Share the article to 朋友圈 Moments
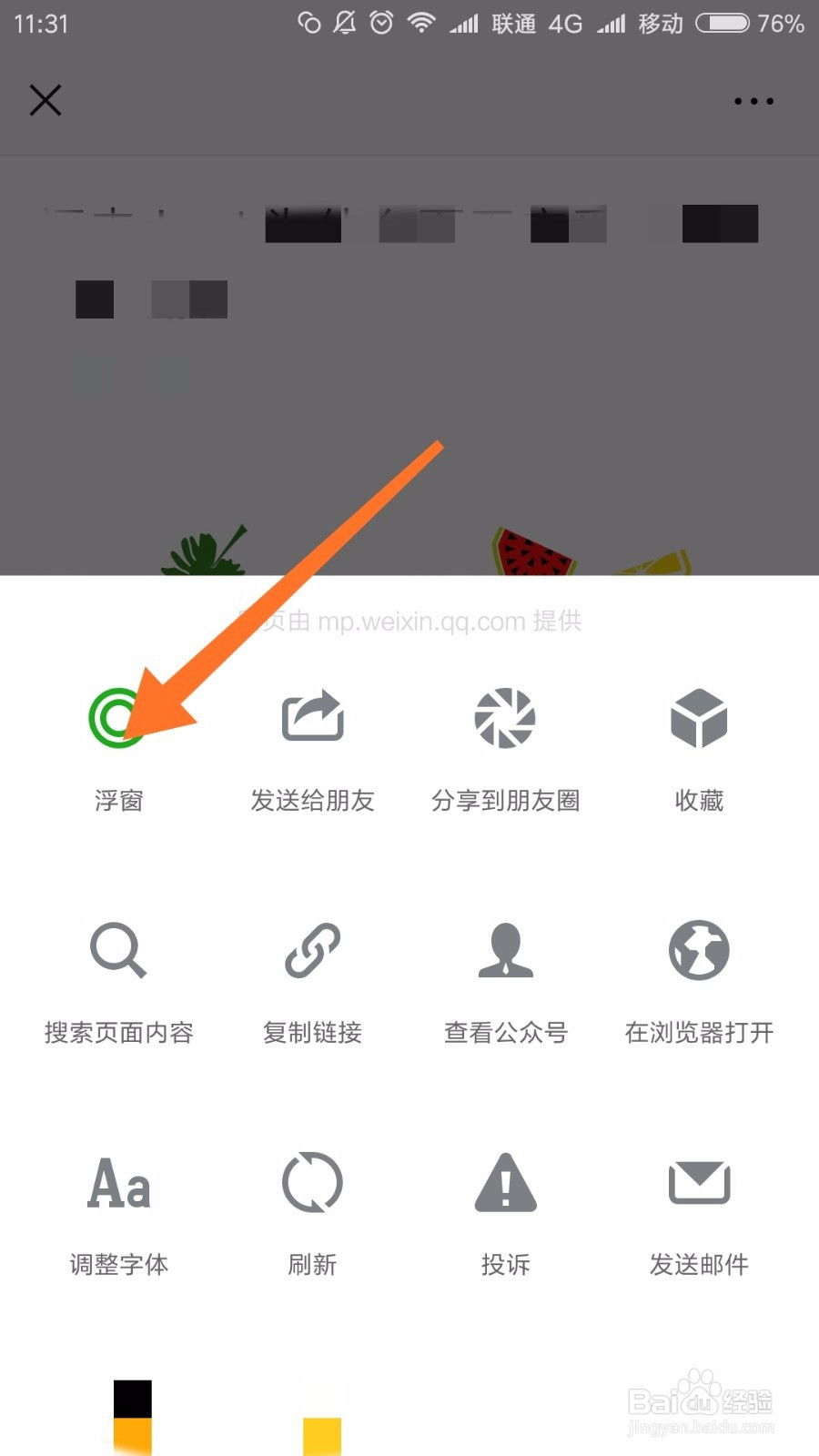The height and width of the screenshot is (1456, 819). pyautogui.click(x=506, y=717)
